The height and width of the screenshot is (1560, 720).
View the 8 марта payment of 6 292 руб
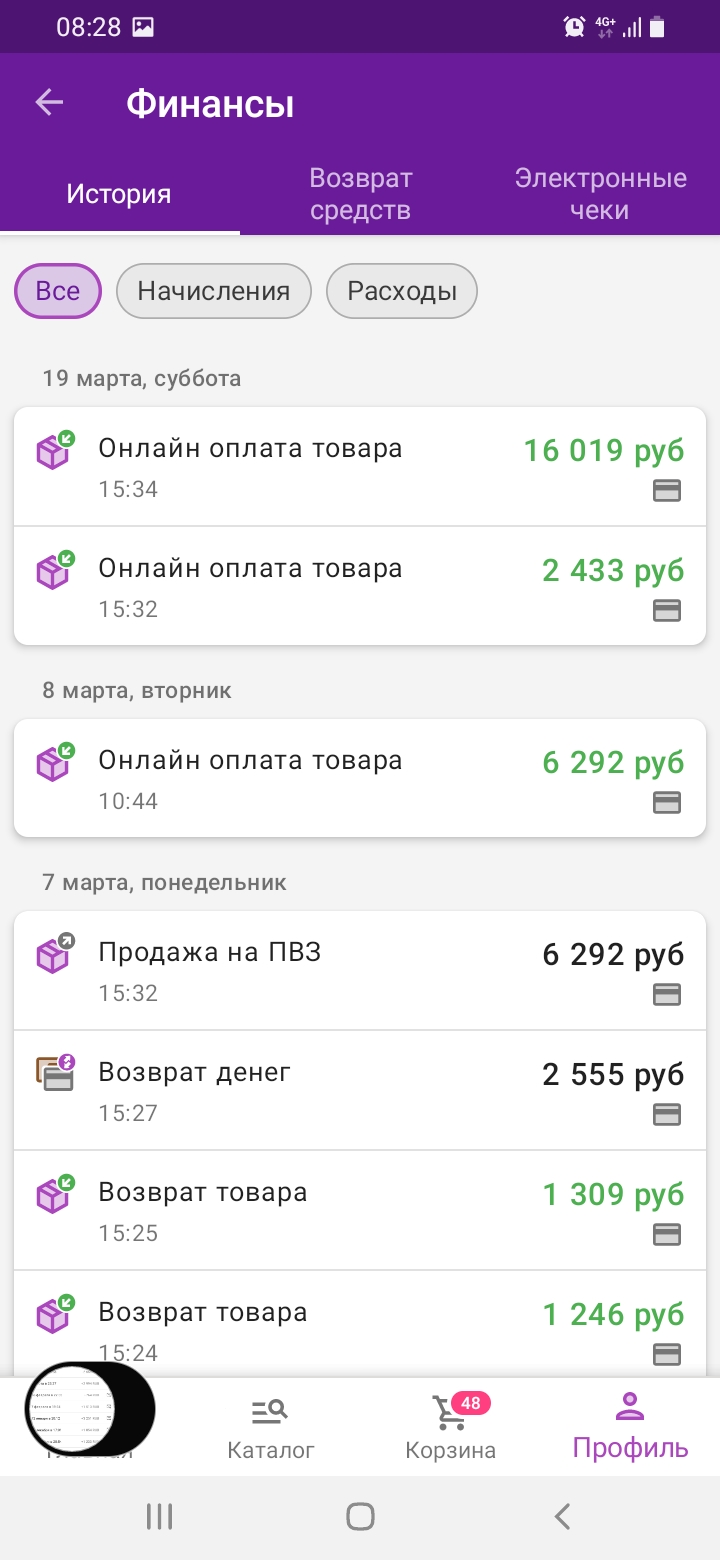(x=360, y=778)
